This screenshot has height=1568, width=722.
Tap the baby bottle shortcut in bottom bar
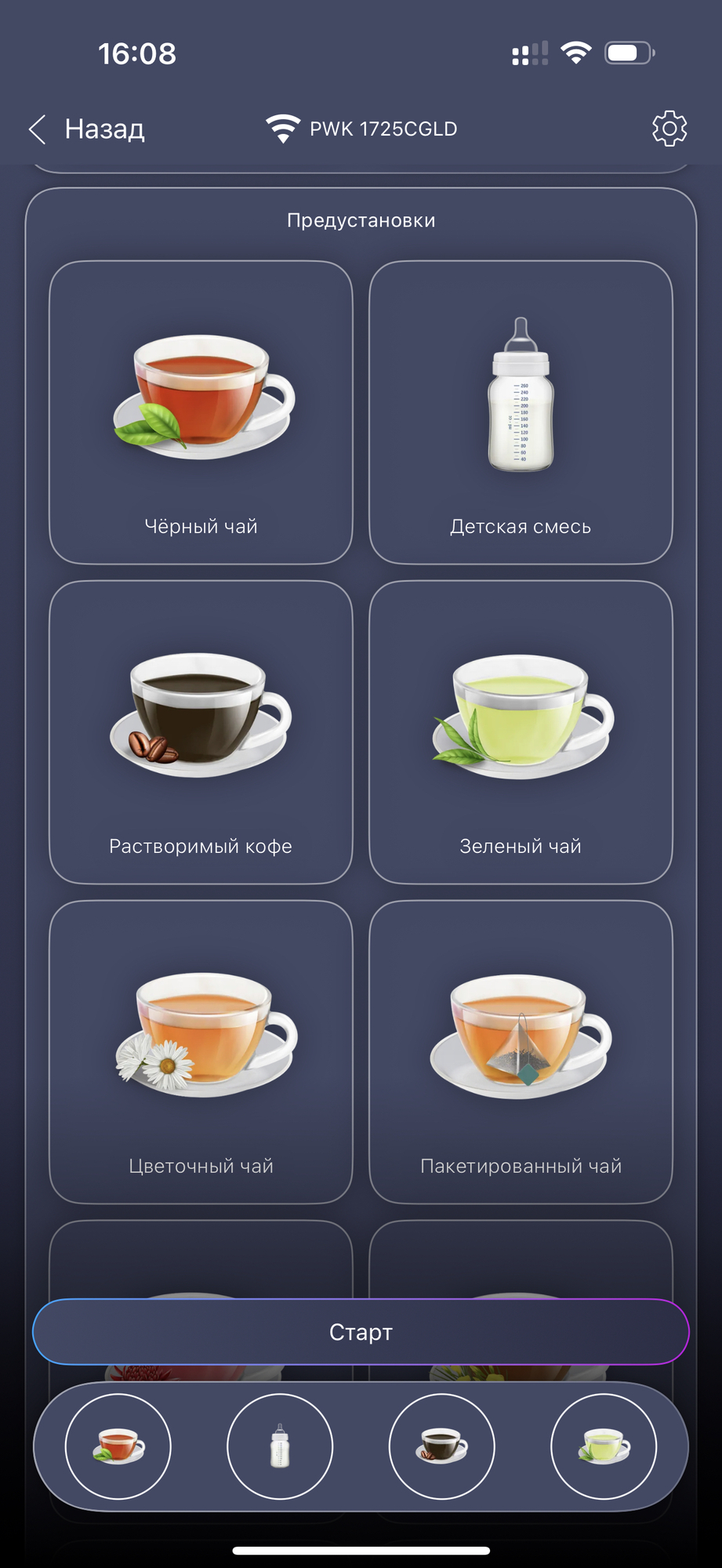tap(280, 1446)
